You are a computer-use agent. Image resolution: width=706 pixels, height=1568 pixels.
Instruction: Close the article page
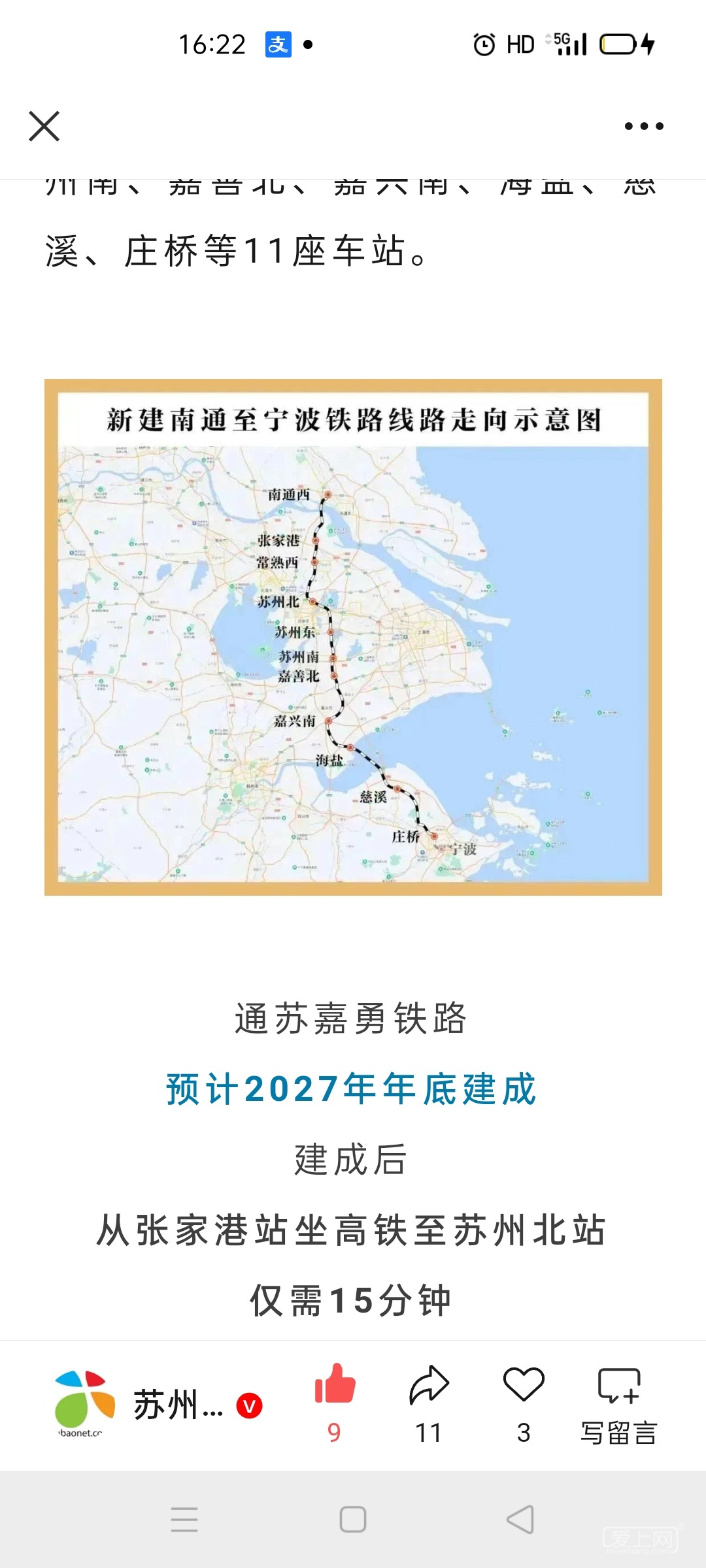[x=44, y=126]
